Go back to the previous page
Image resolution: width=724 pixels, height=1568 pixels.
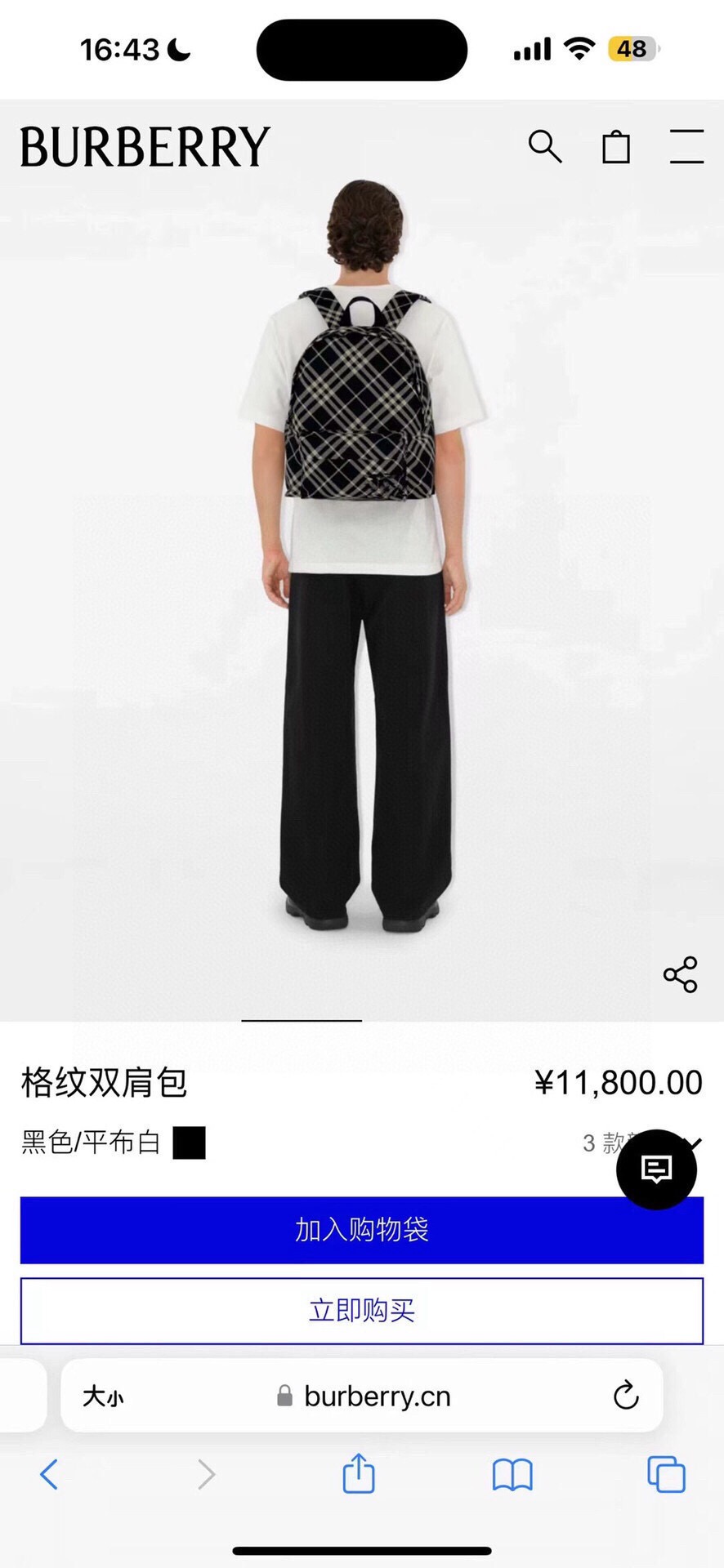point(49,1475)
